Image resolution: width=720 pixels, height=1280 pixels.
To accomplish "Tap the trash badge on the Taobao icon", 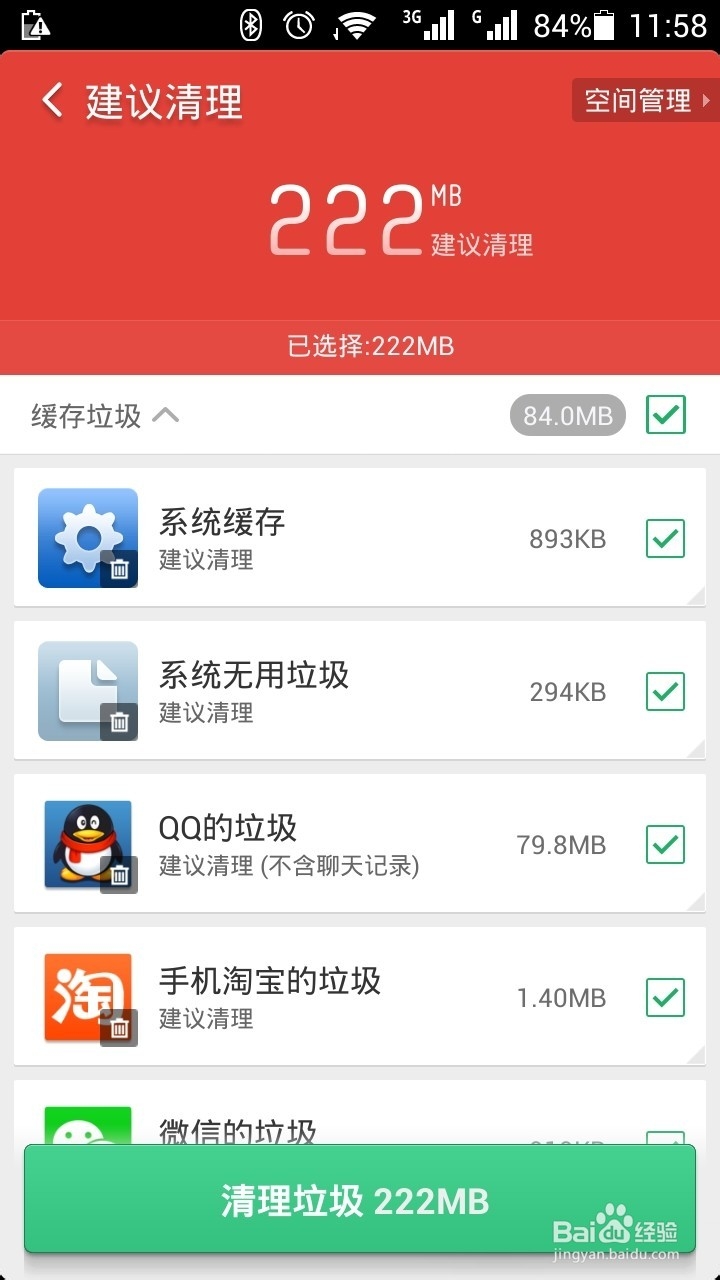I will click(x=120, y=1027).
